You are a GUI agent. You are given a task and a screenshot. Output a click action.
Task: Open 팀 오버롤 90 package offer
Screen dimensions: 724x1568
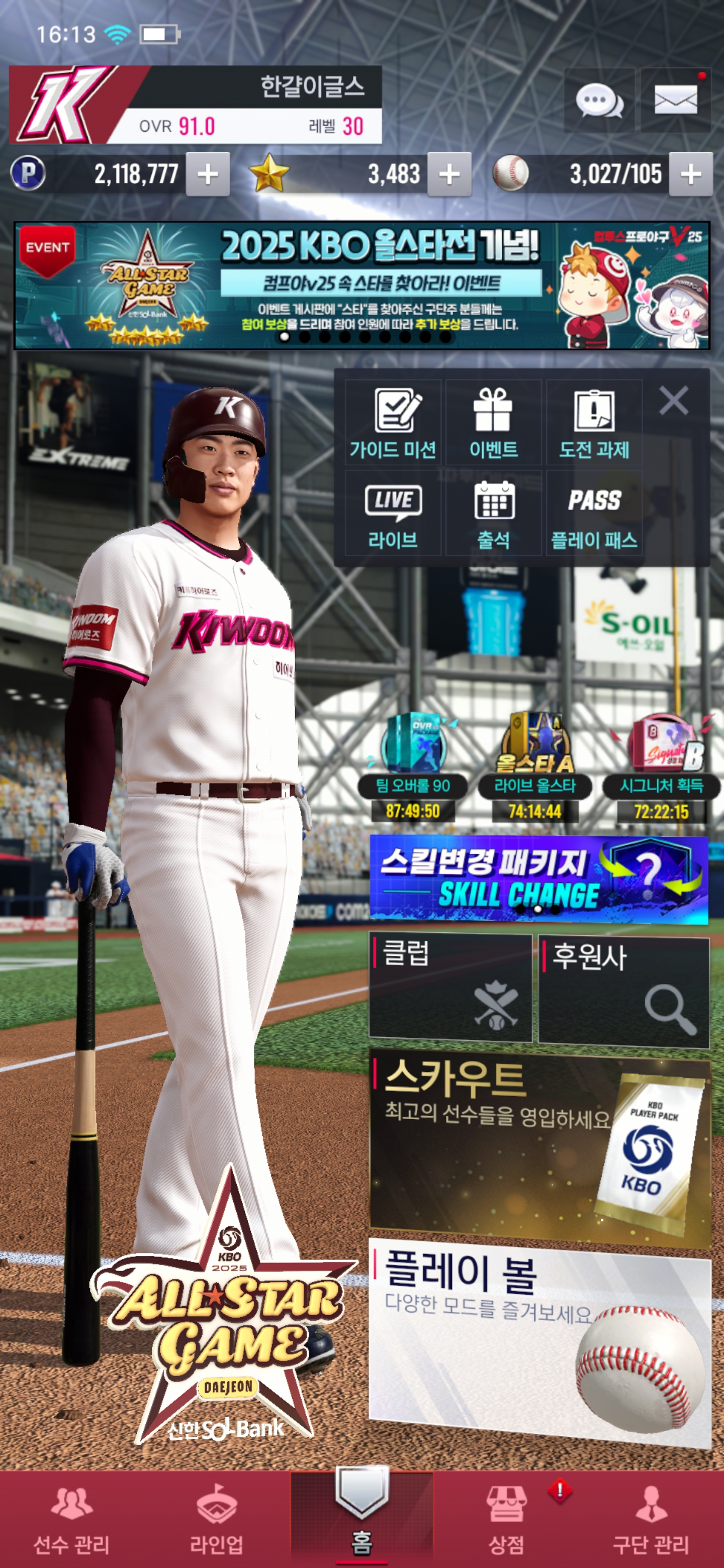(x=413, y=767)
